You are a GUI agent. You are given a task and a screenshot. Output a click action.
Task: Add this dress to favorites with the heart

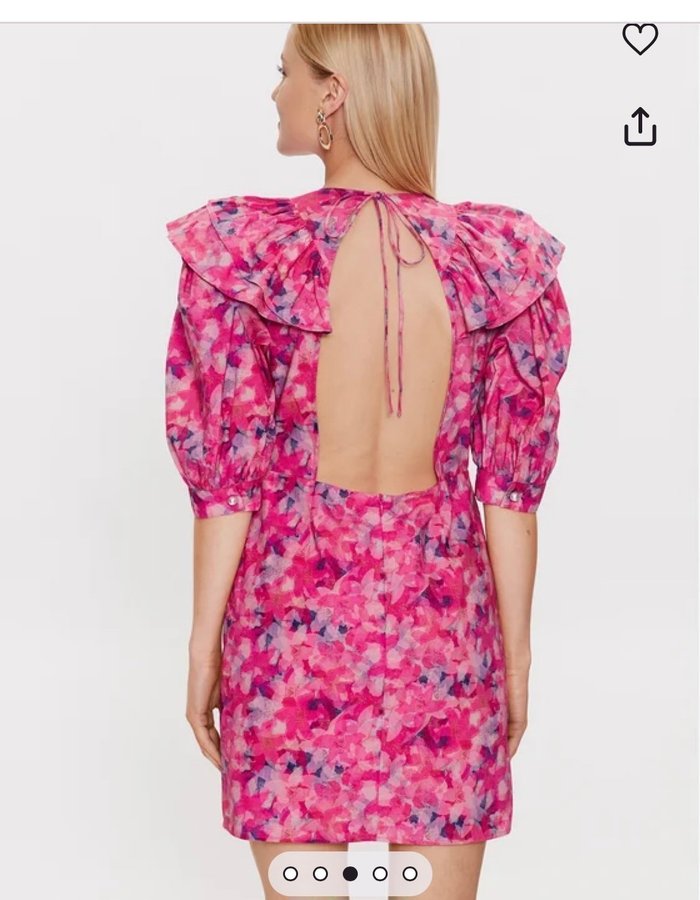click(640, 39)
